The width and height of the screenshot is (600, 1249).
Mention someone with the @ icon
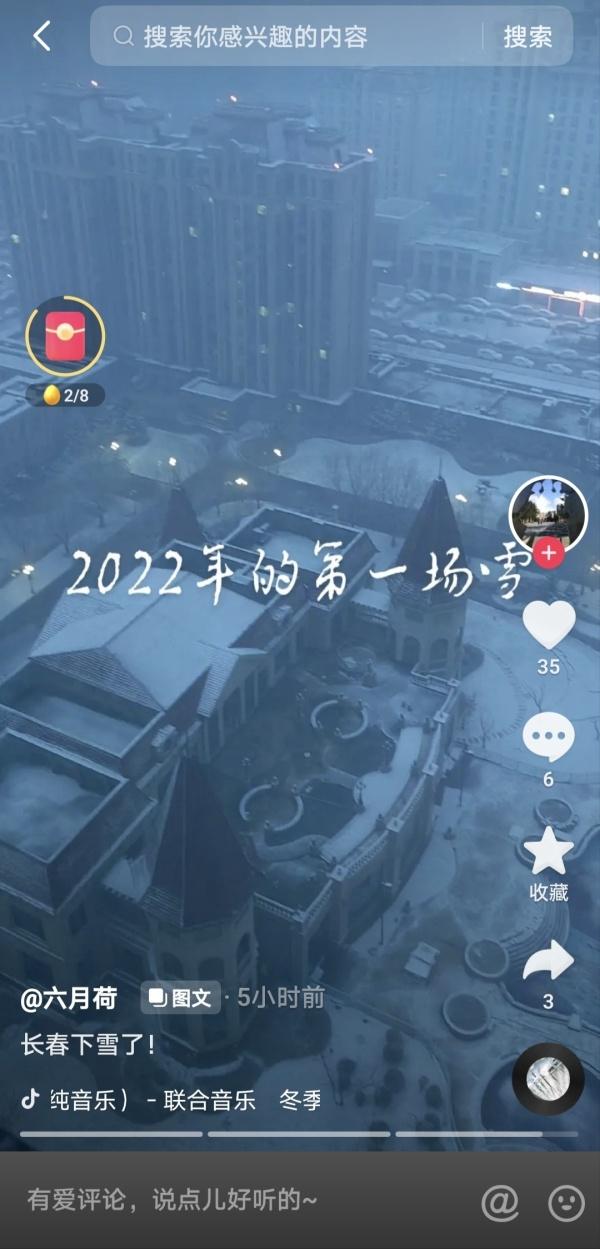pos(500,1202)
